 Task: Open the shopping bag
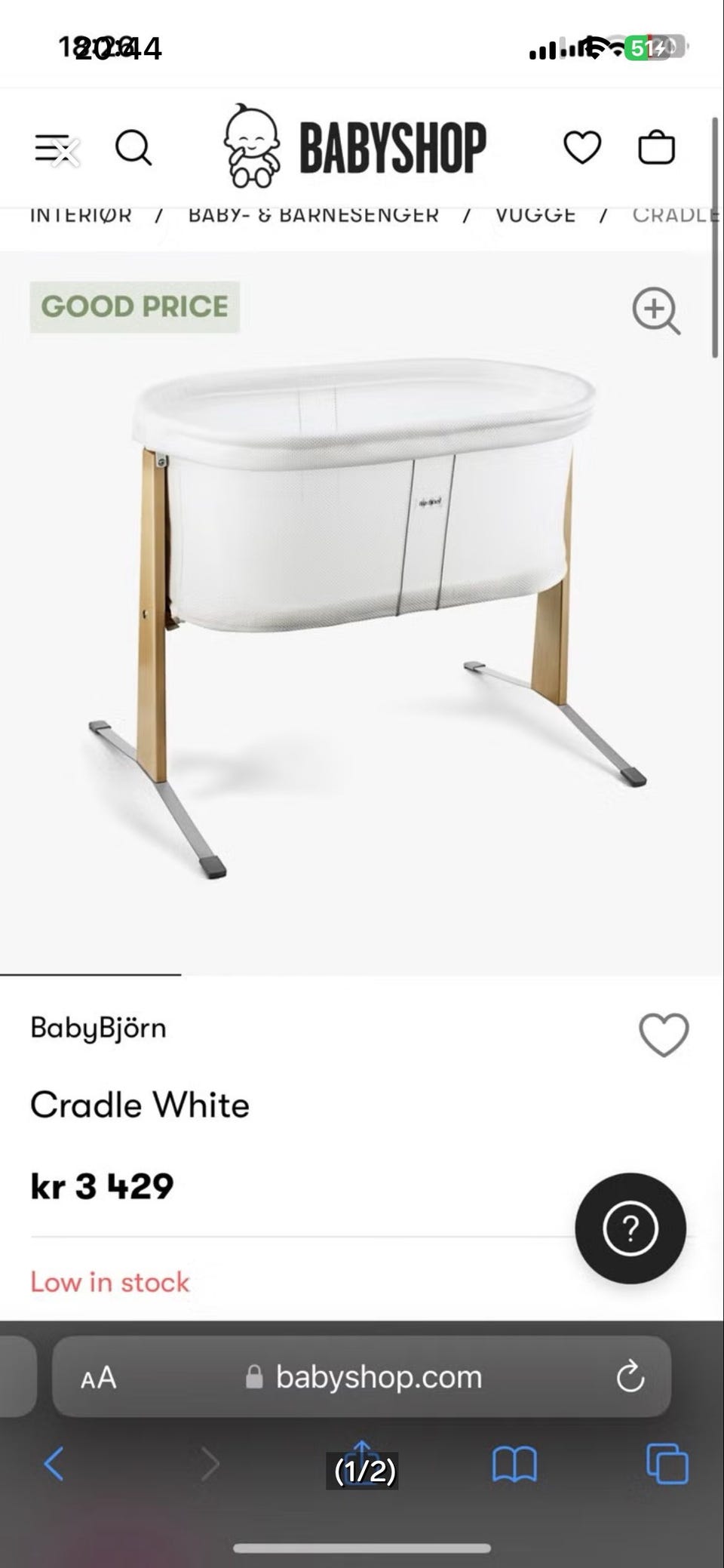click(656, 147)
